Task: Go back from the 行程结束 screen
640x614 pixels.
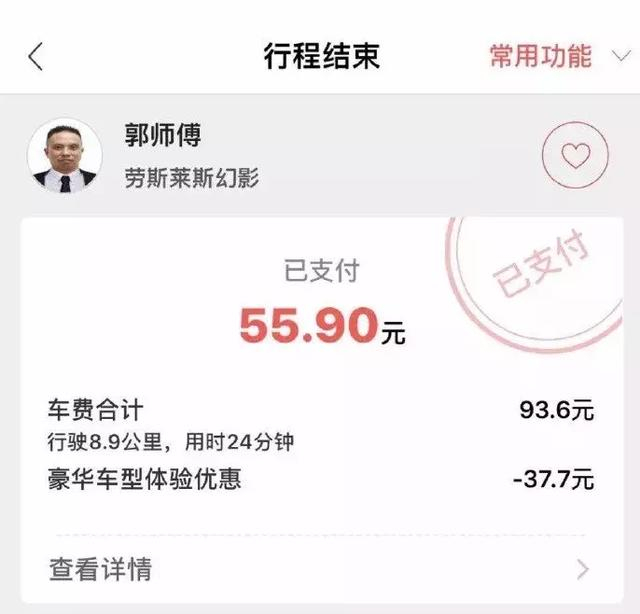Action: [36, 57]
